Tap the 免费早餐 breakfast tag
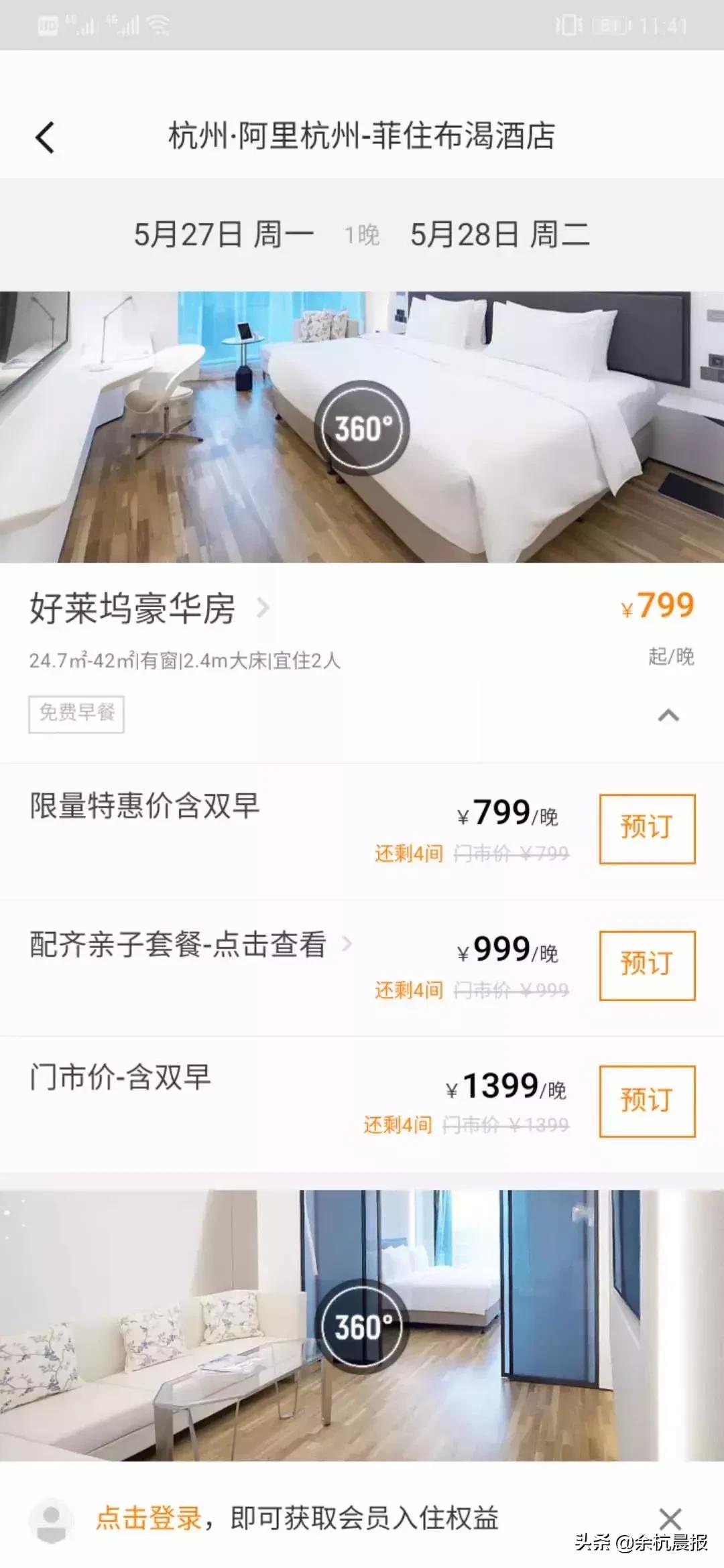This screenshot has height=1568, width=724. [74, 715]
